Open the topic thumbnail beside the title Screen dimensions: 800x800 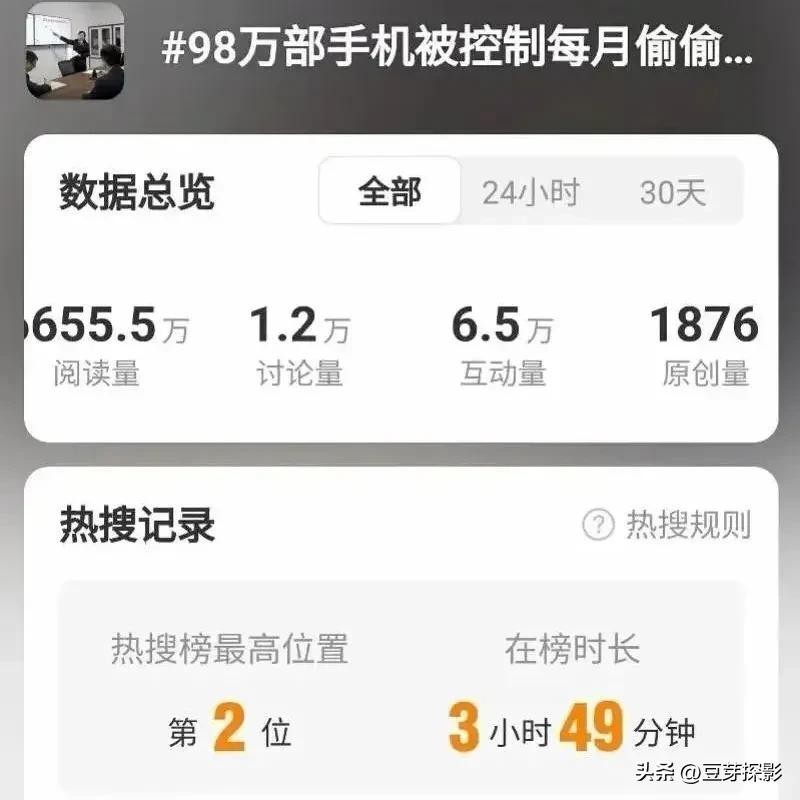click(75, 49)
